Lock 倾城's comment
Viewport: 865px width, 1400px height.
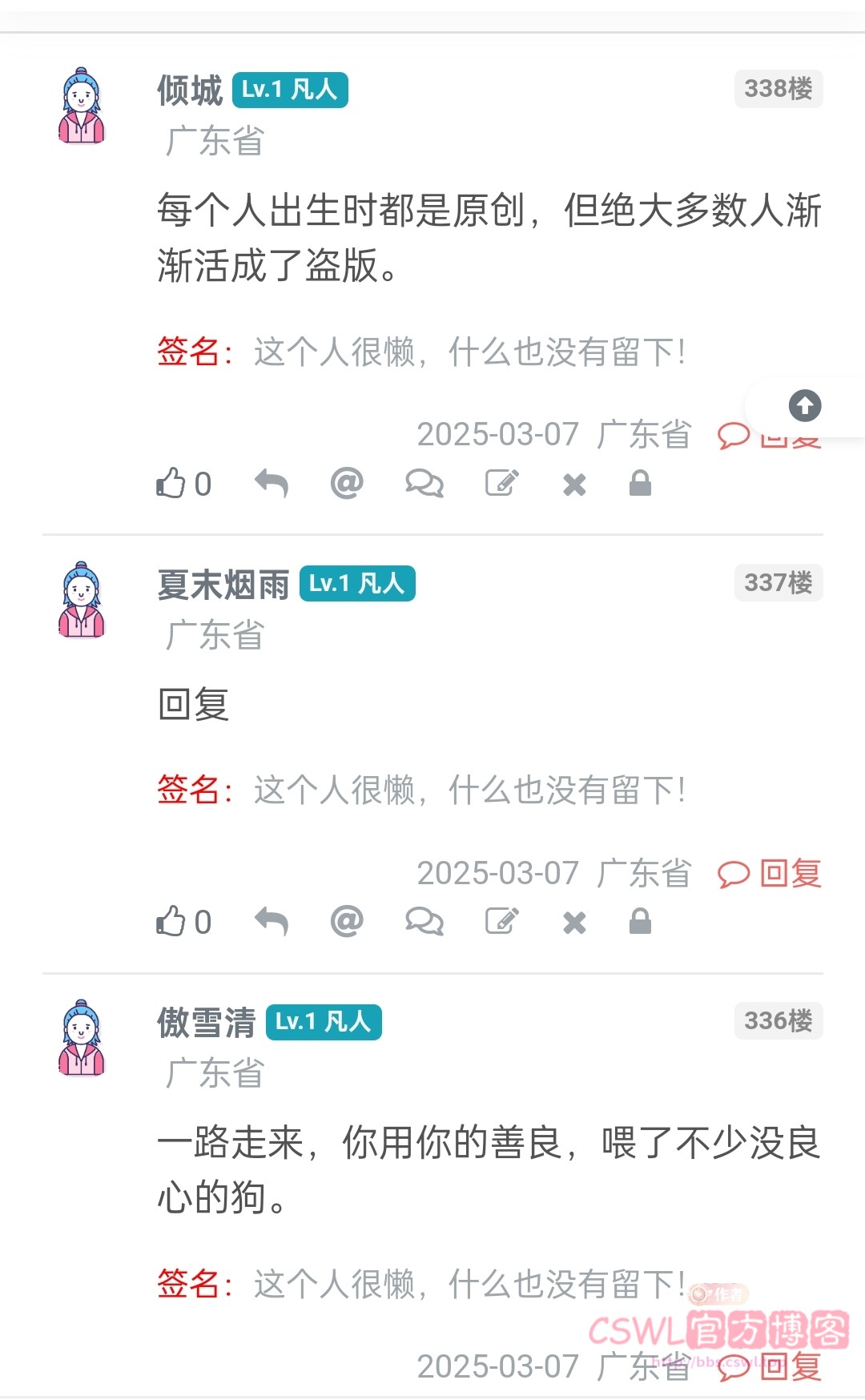tap(640, 484)
